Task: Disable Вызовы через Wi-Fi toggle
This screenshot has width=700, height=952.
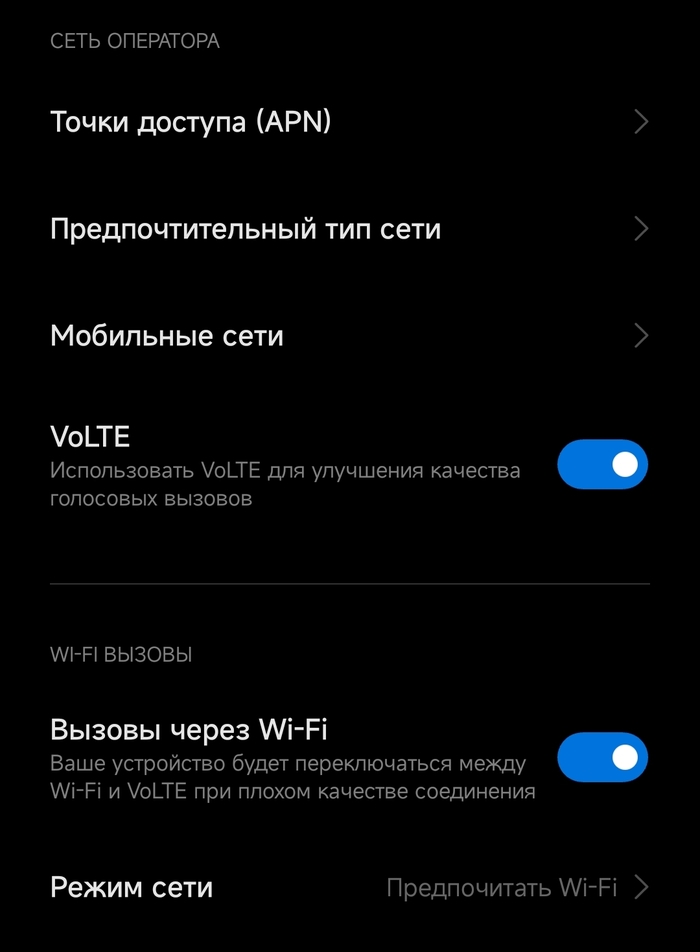Action: 602,757
